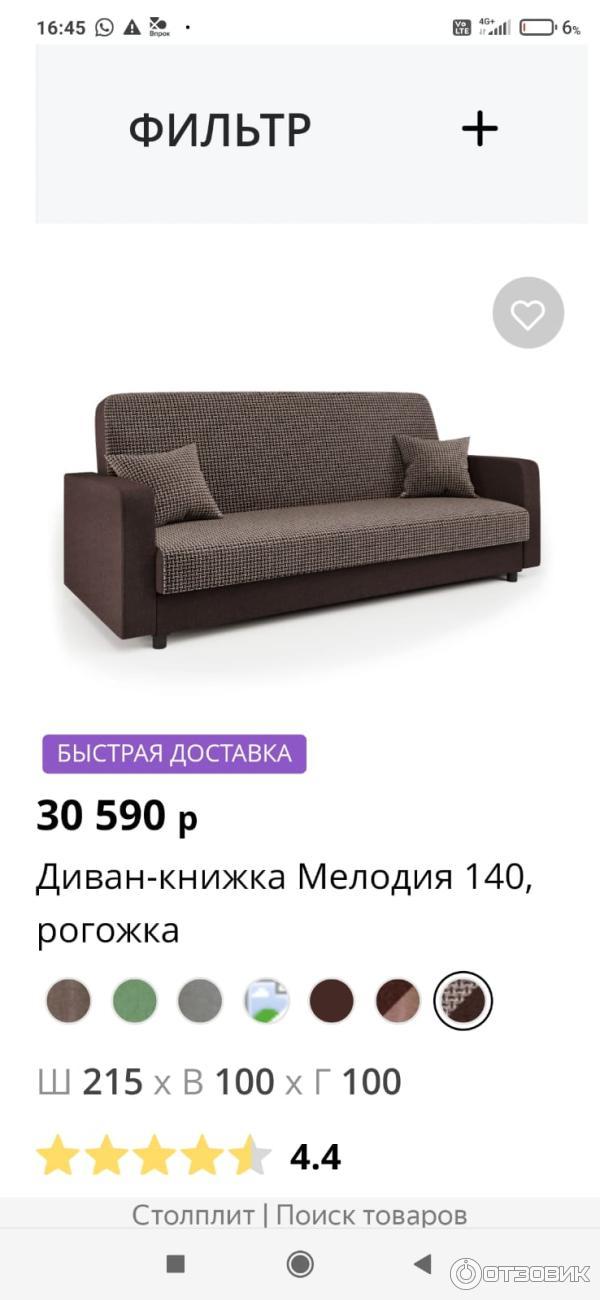This screenshot has height=1300, width=600.
Task: Select the gray-brown fabric color swatch
Action: coord(68,1001)
